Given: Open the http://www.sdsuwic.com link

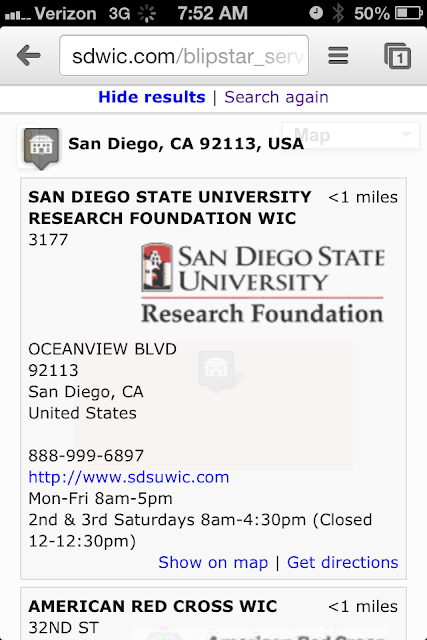Looking at the screenshot, I should click(129, 477).
